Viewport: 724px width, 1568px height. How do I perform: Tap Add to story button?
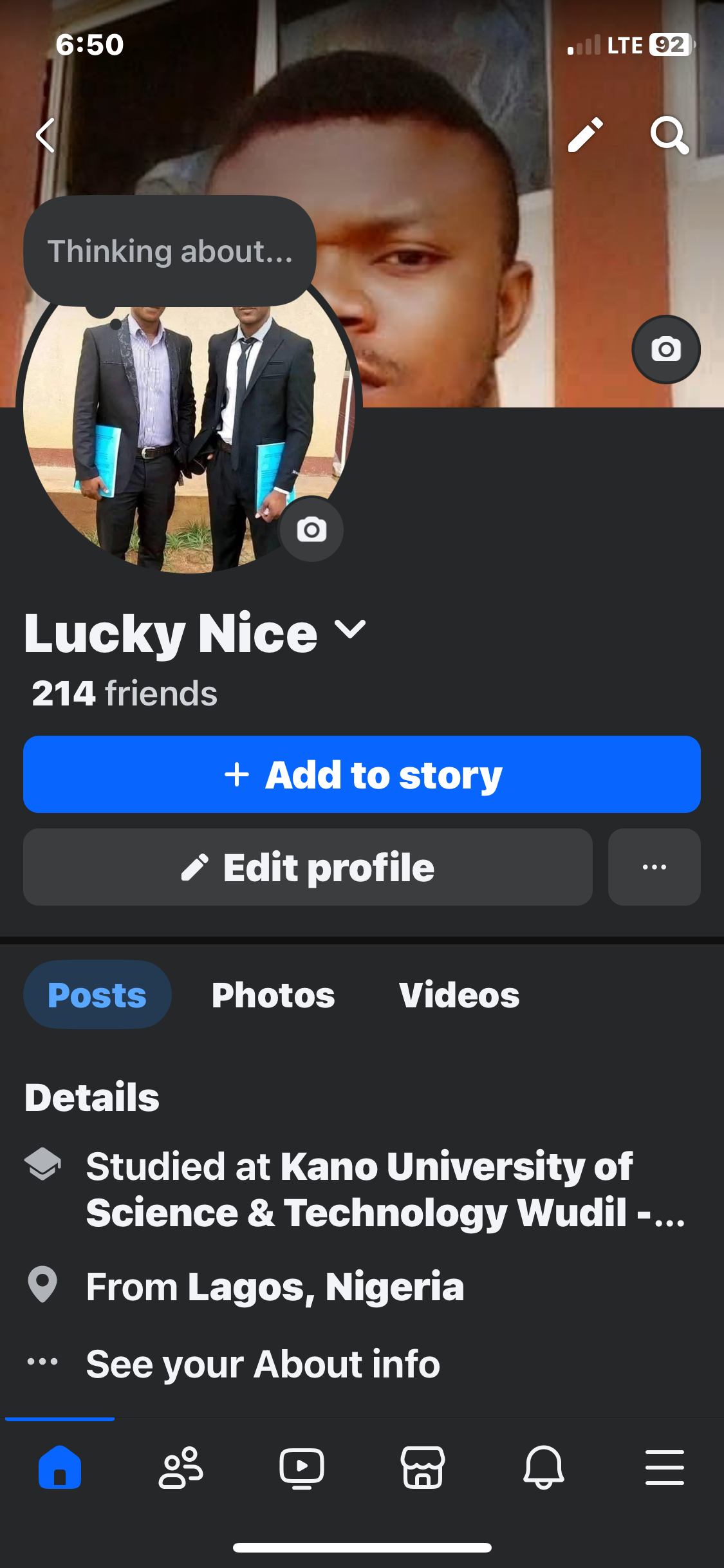pos(362,774)
